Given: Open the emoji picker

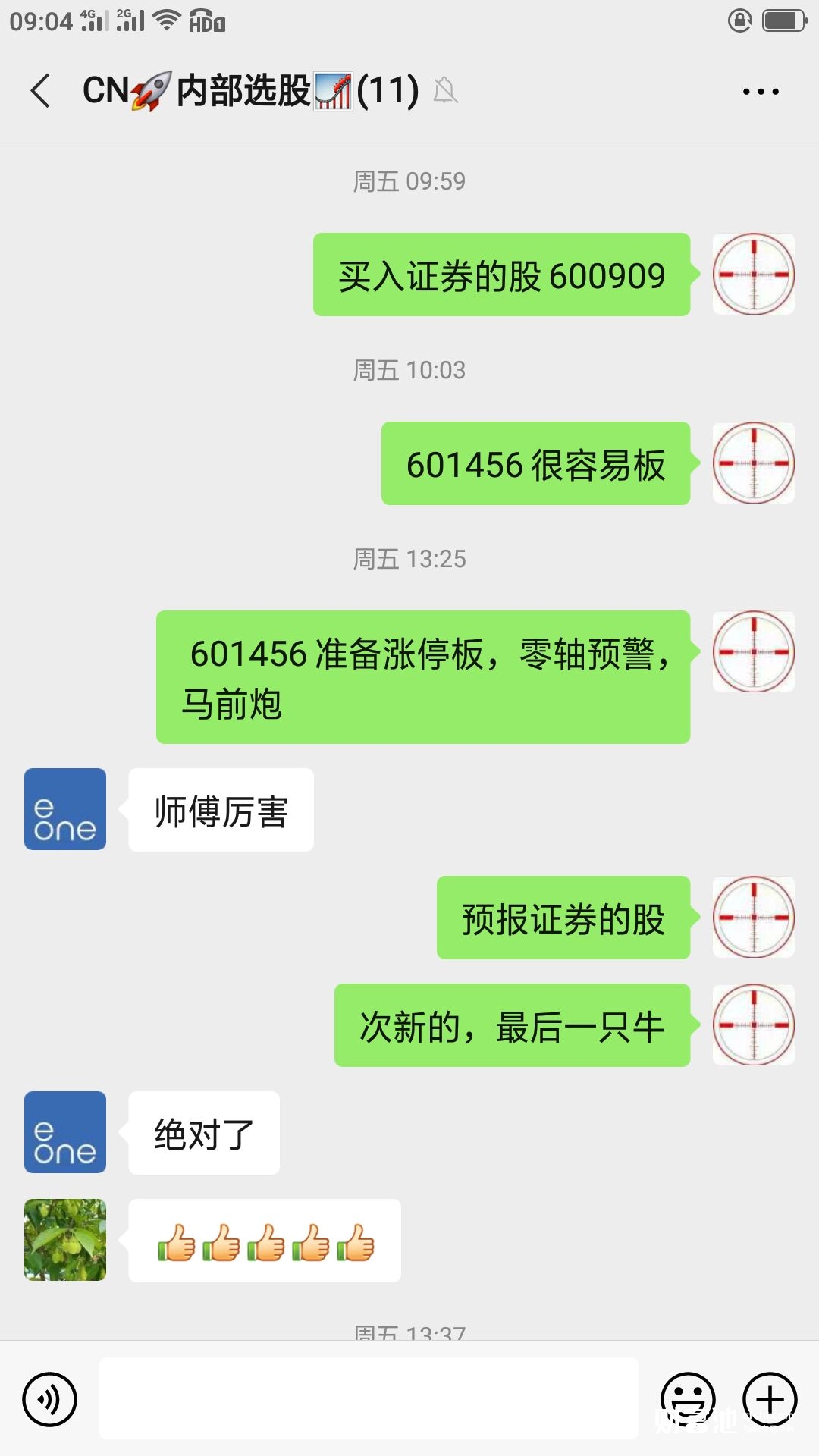Looking at the screenshot, I should (688, 1399).
